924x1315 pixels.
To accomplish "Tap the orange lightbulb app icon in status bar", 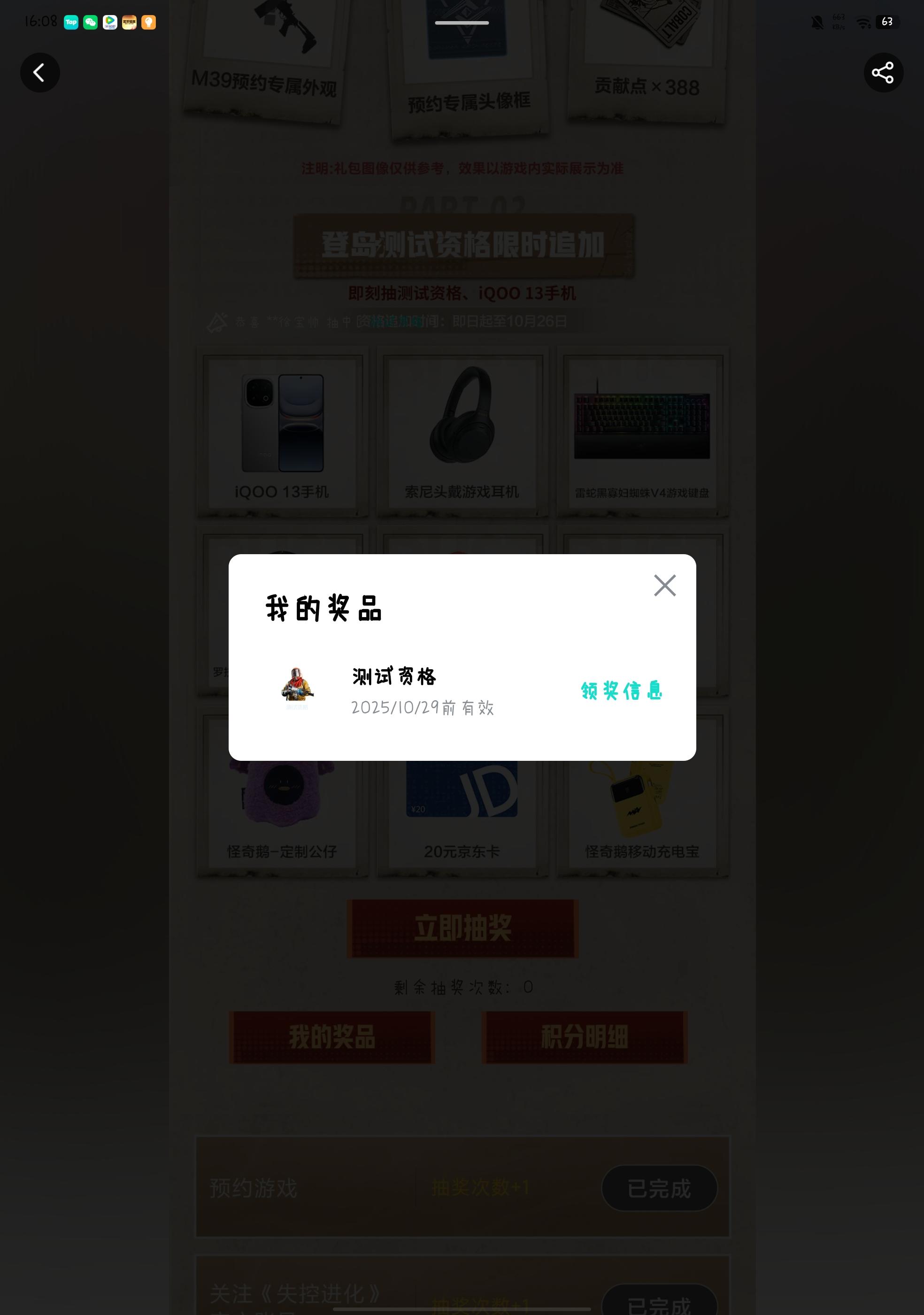I will point(148,21).
